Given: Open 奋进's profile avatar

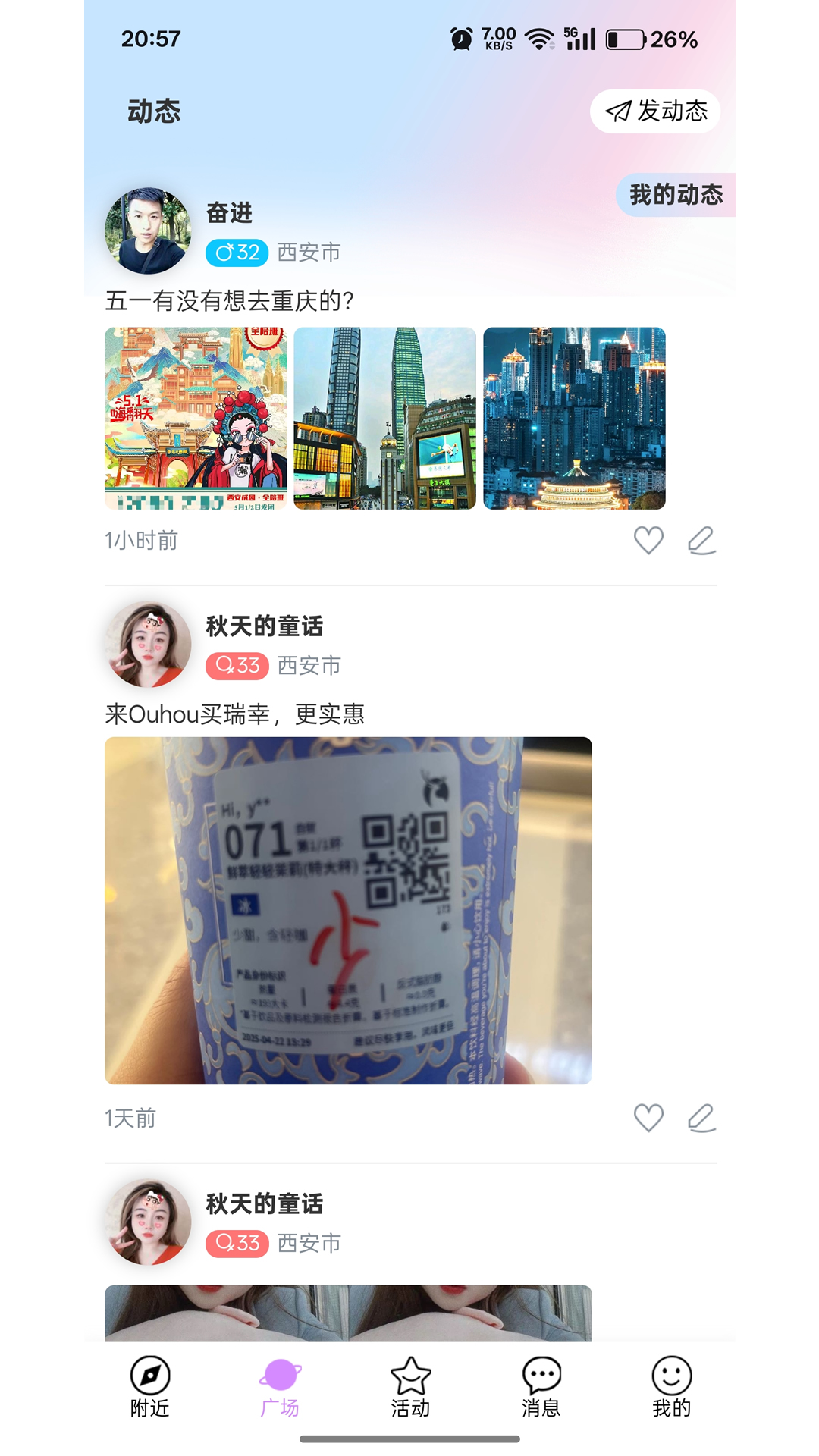Looking at the screenshot, I should tap(149, 231).
